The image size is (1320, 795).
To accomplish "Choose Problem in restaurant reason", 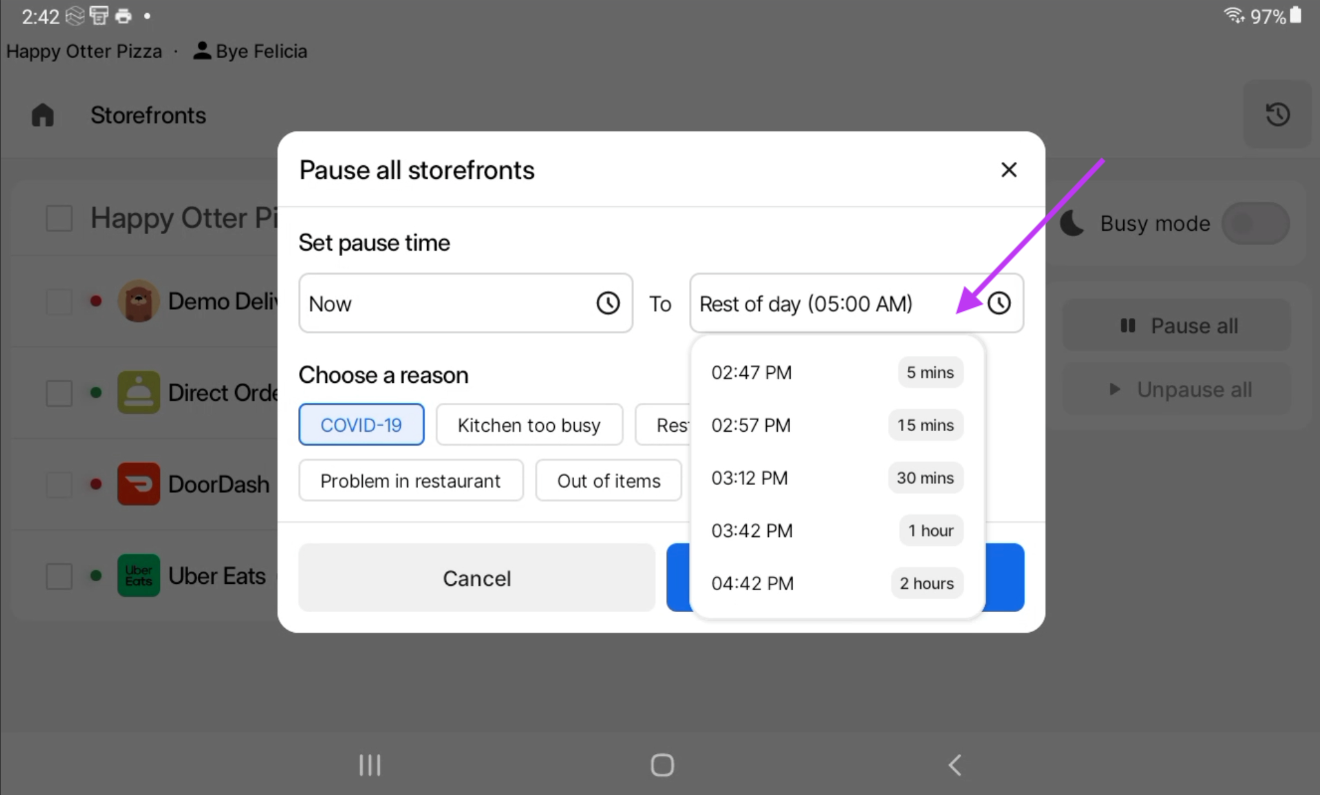I will click(x=410, y=481).
